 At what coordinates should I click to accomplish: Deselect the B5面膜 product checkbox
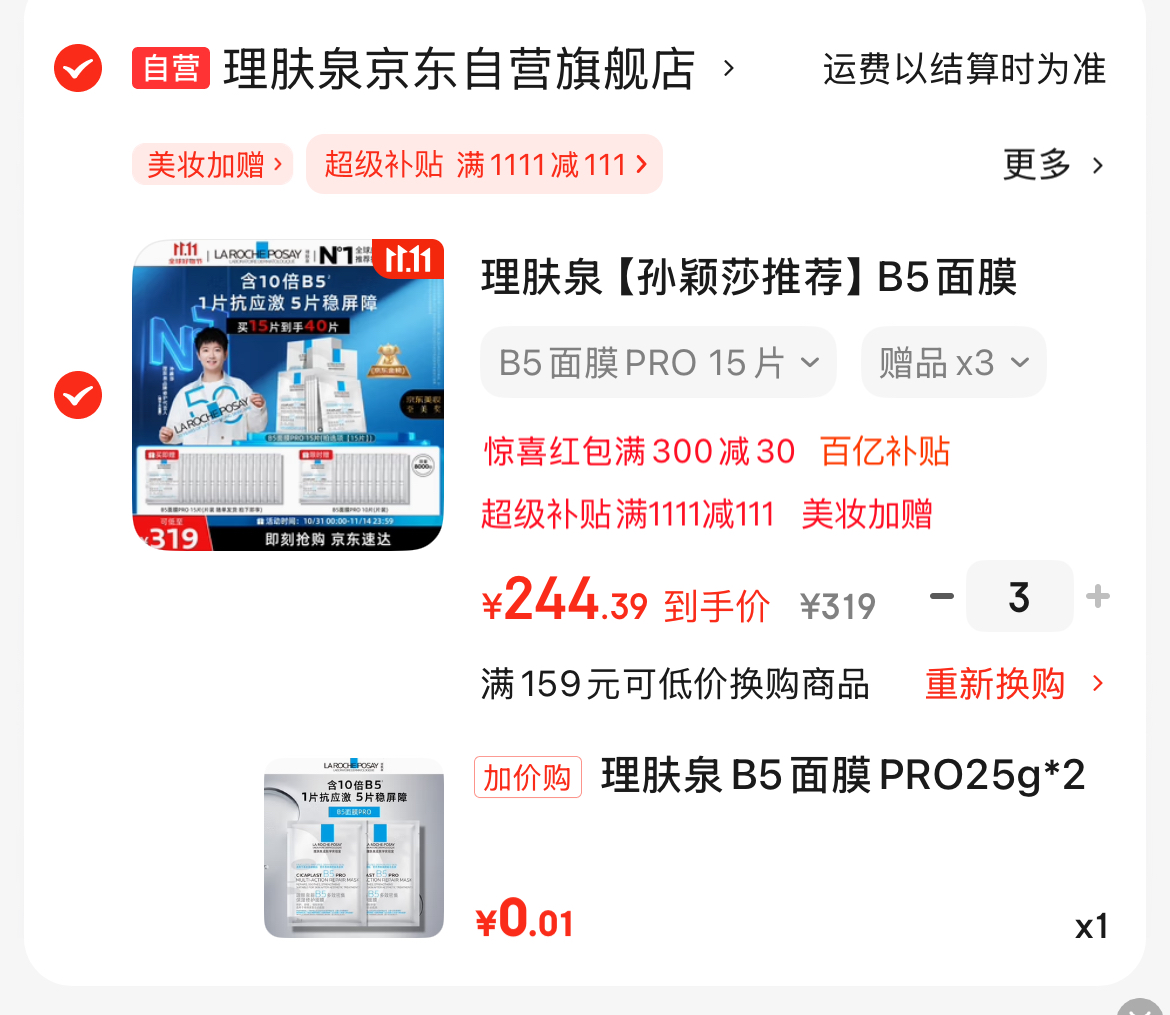78,395
